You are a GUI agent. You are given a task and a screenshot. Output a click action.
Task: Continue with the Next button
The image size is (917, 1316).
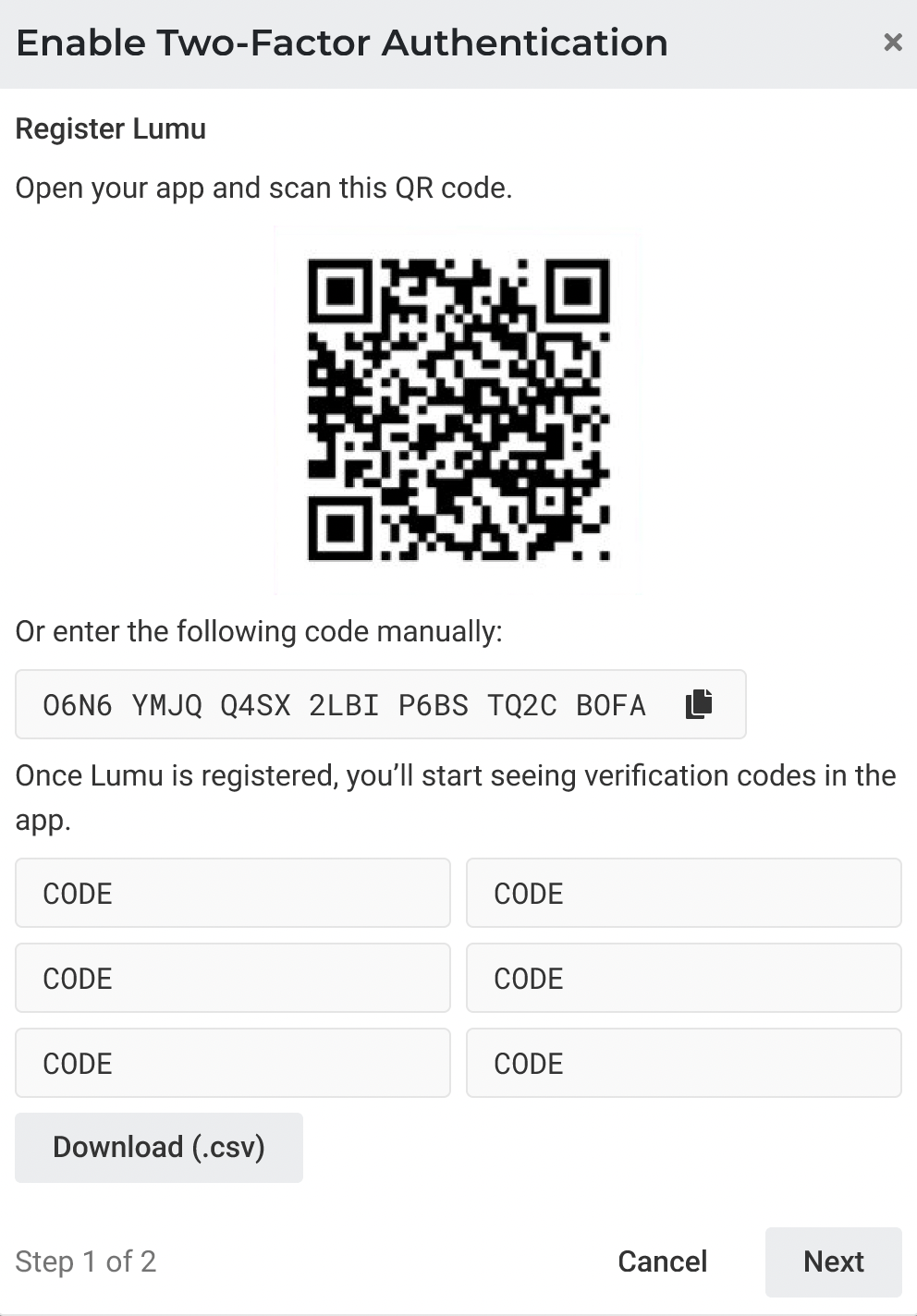pos(833,1261)
